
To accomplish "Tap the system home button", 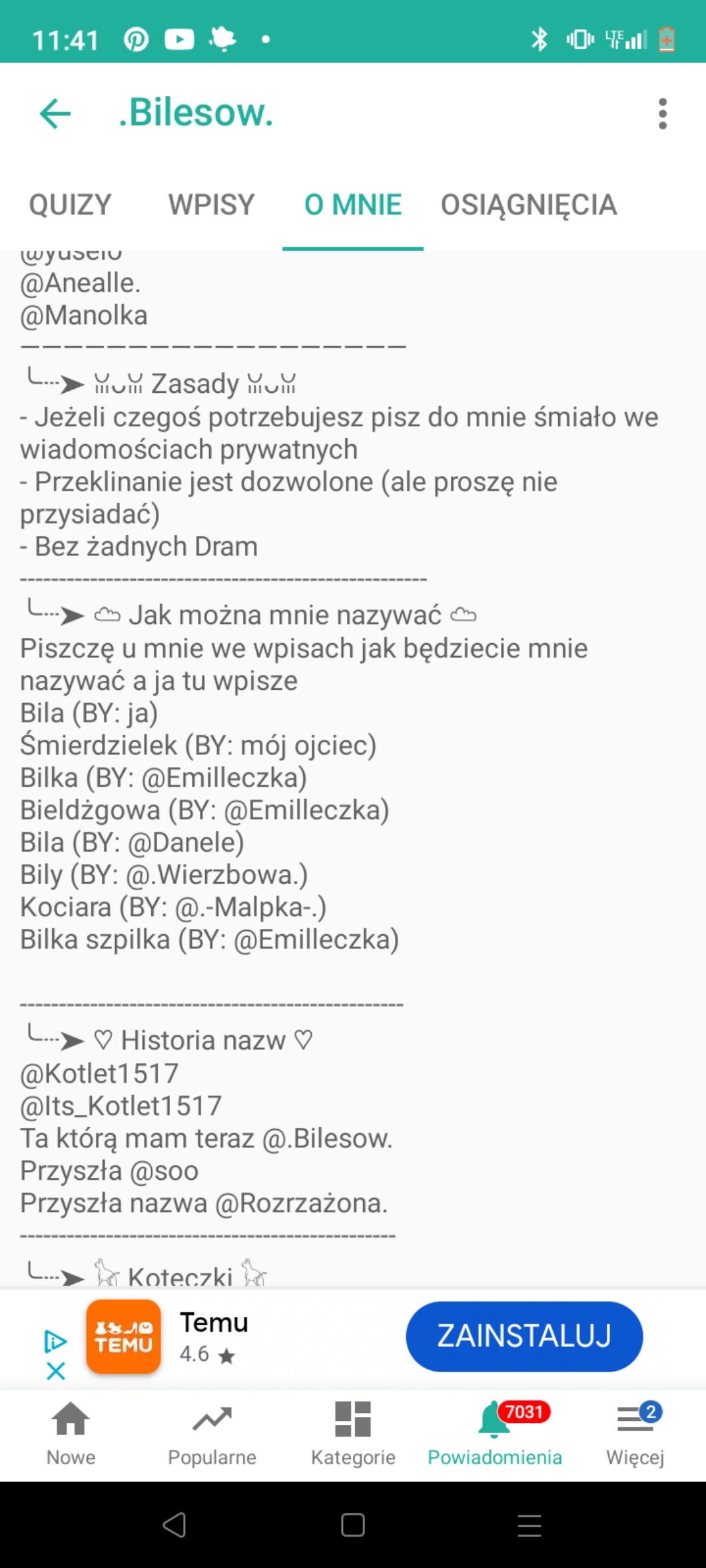I will (353, 1525).
